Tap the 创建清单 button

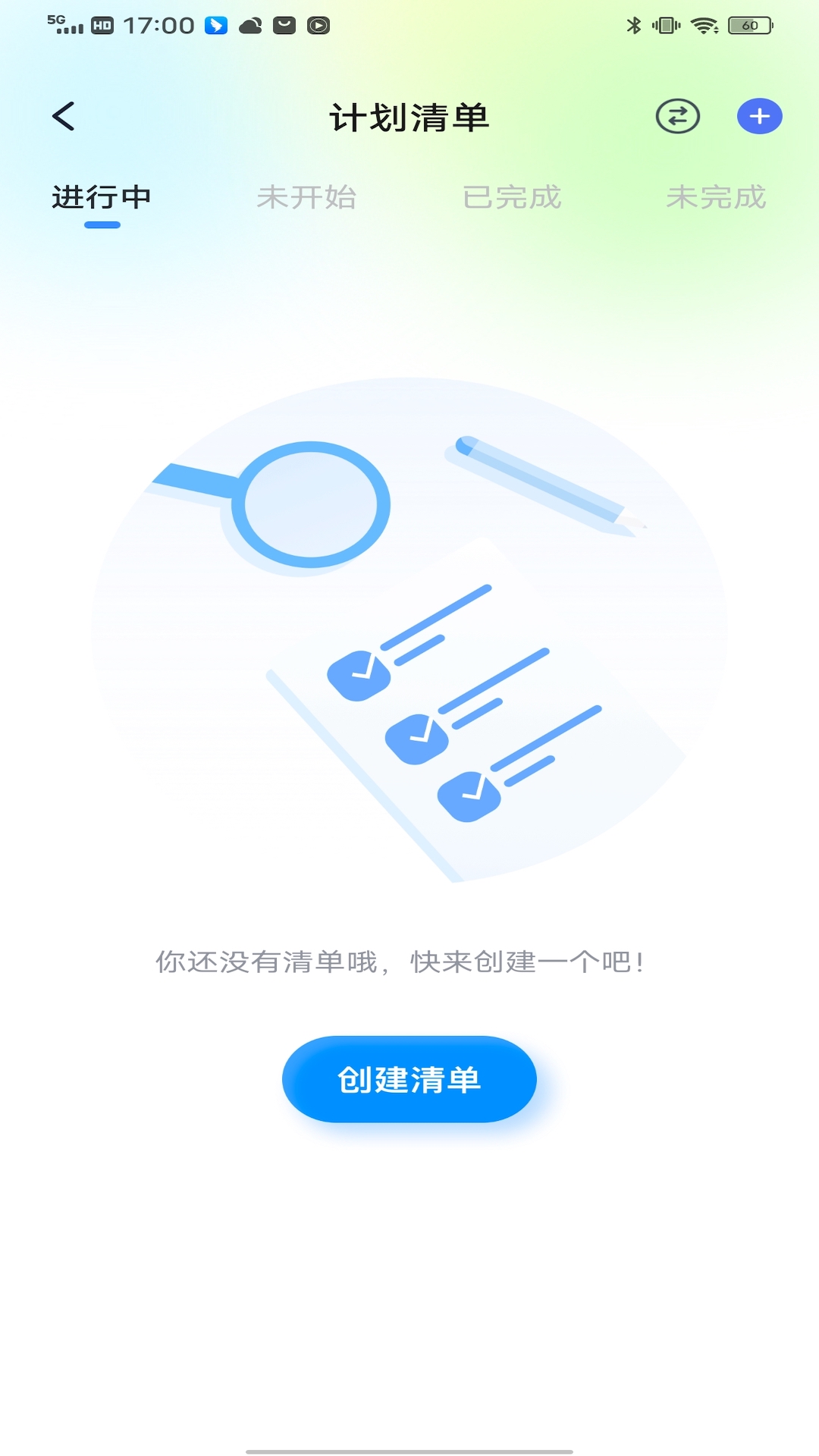click(x=409, y=1079)
